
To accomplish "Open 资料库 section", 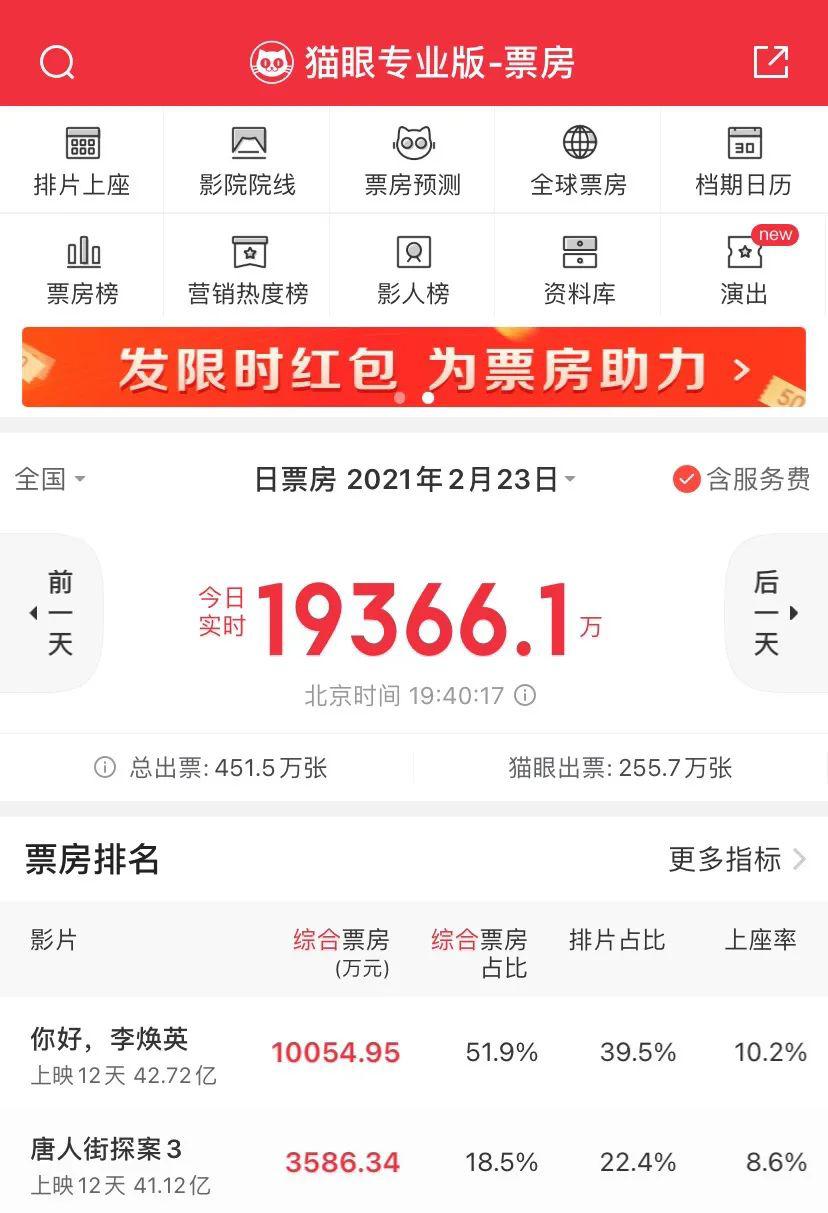I will point(579,270).
